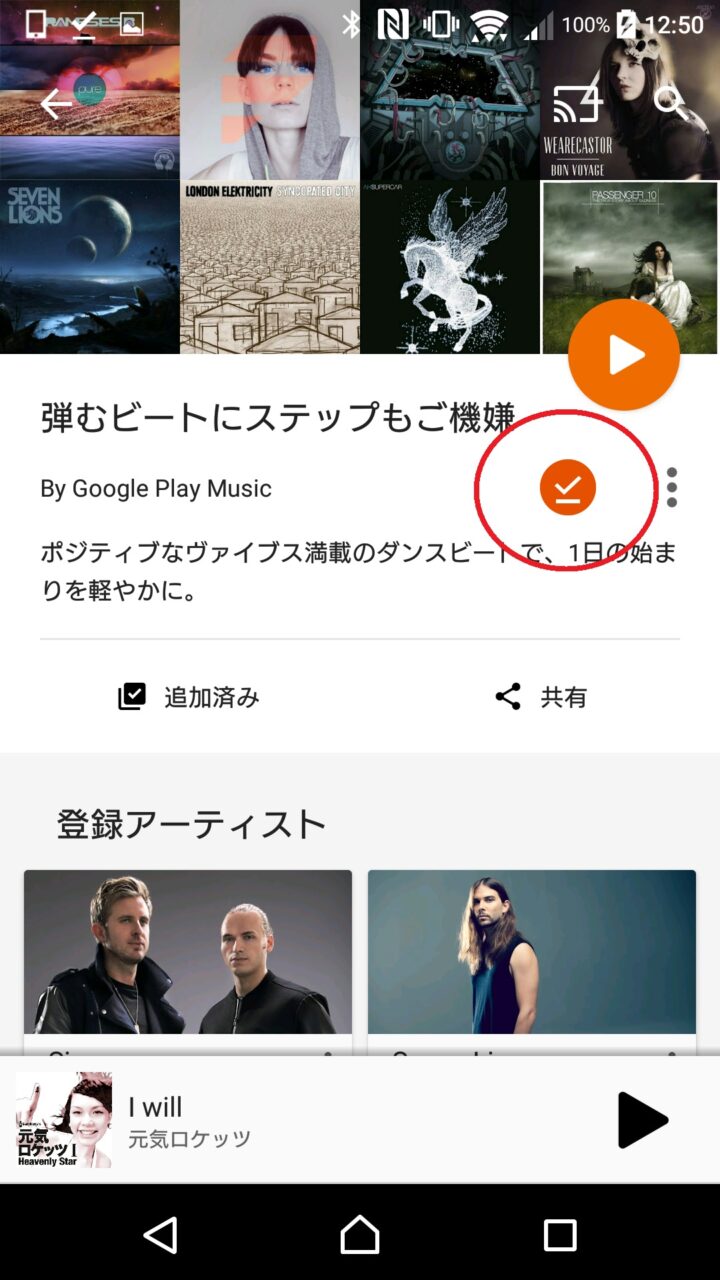Viewport: 720px width, 1280px height.
Task: Open search with the magnifier icon
Action: tap(670, 103)
